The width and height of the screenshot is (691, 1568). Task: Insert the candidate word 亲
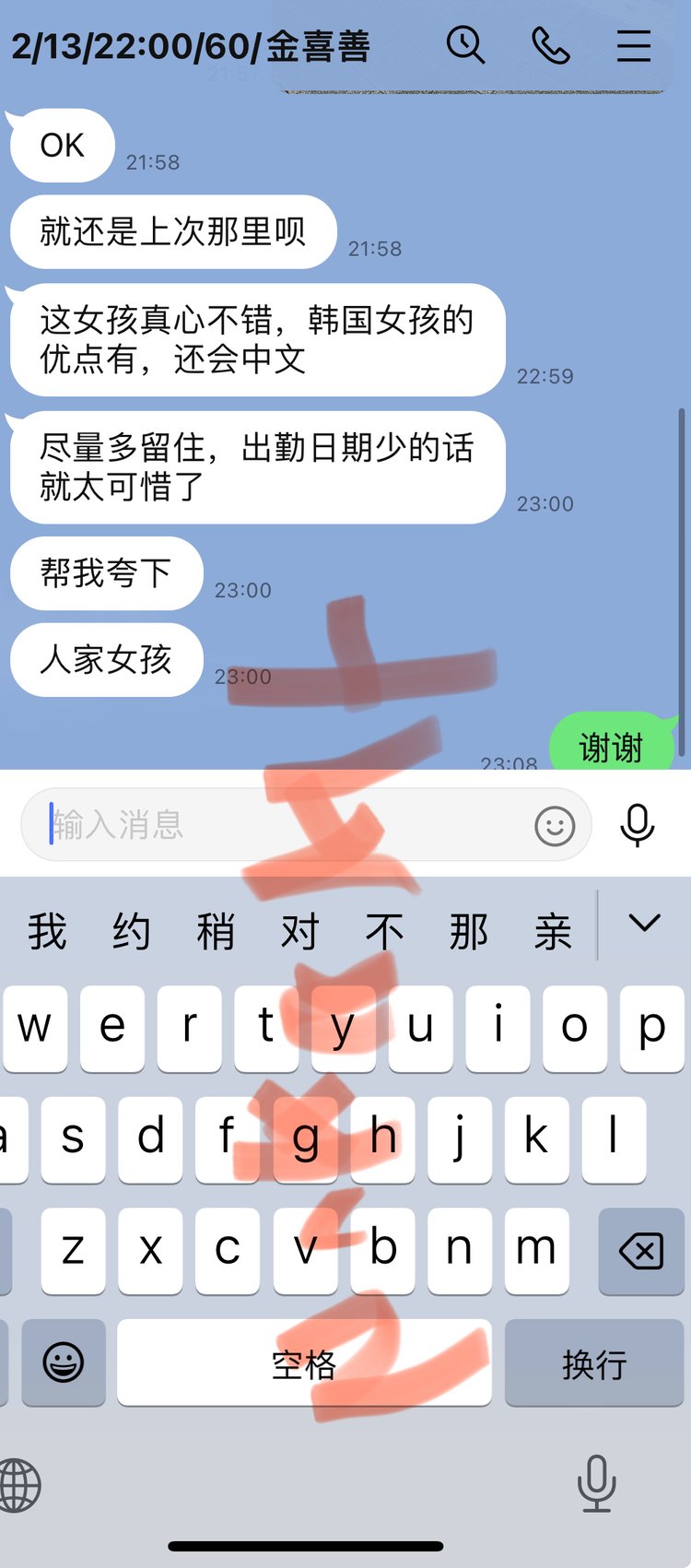[553, 931]
